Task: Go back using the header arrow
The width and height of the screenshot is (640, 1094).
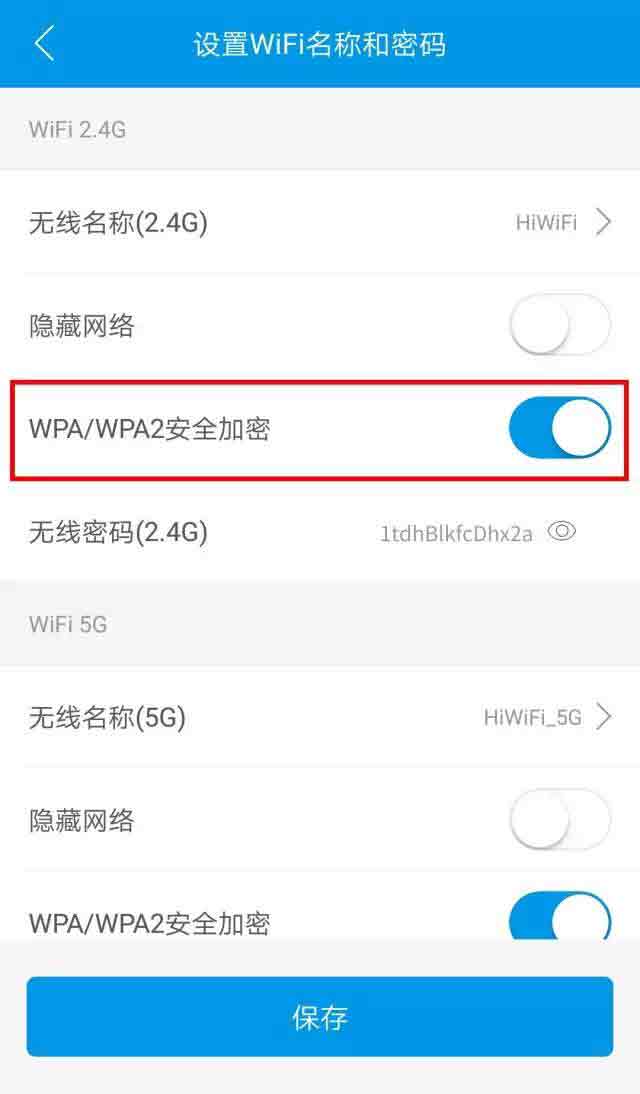Action: tap(44, 44)
